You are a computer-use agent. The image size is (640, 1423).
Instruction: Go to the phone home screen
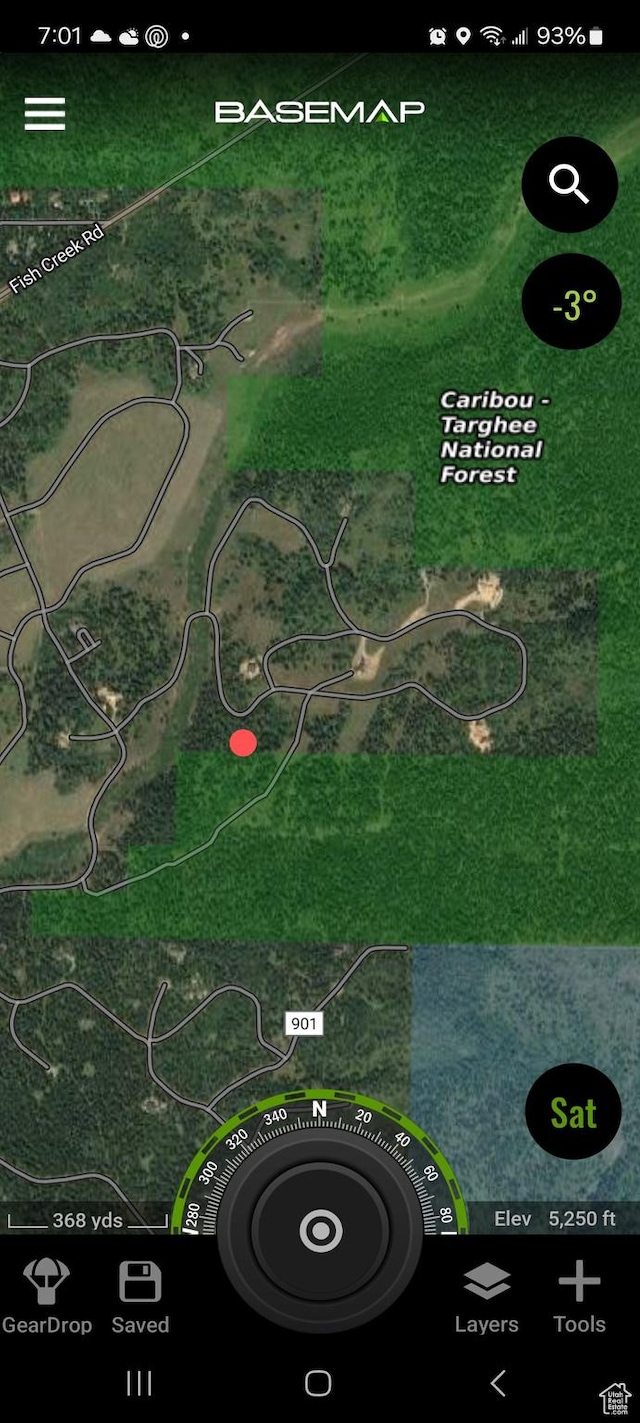pyautogui.click(x=318, y=1383)
